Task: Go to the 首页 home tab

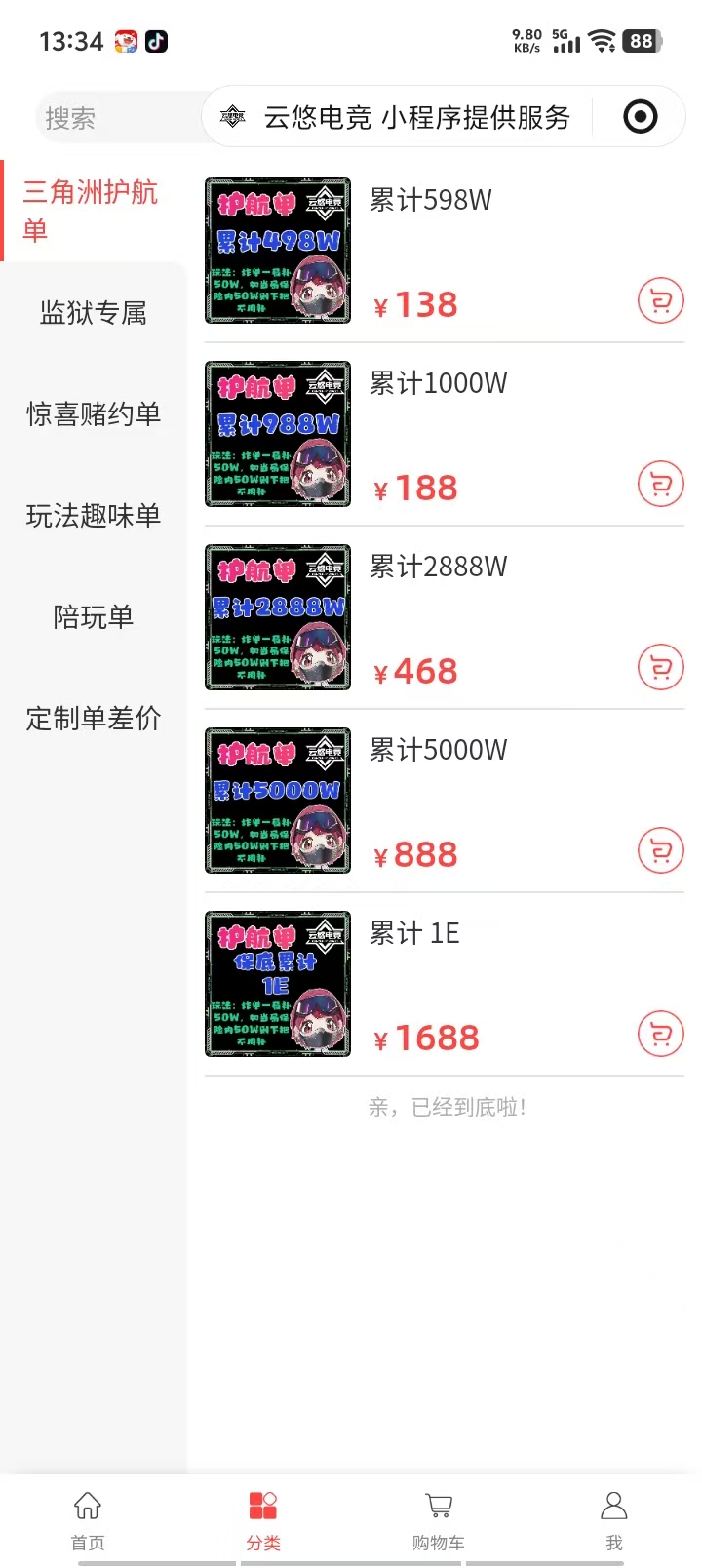Action: click(88, 1519)
